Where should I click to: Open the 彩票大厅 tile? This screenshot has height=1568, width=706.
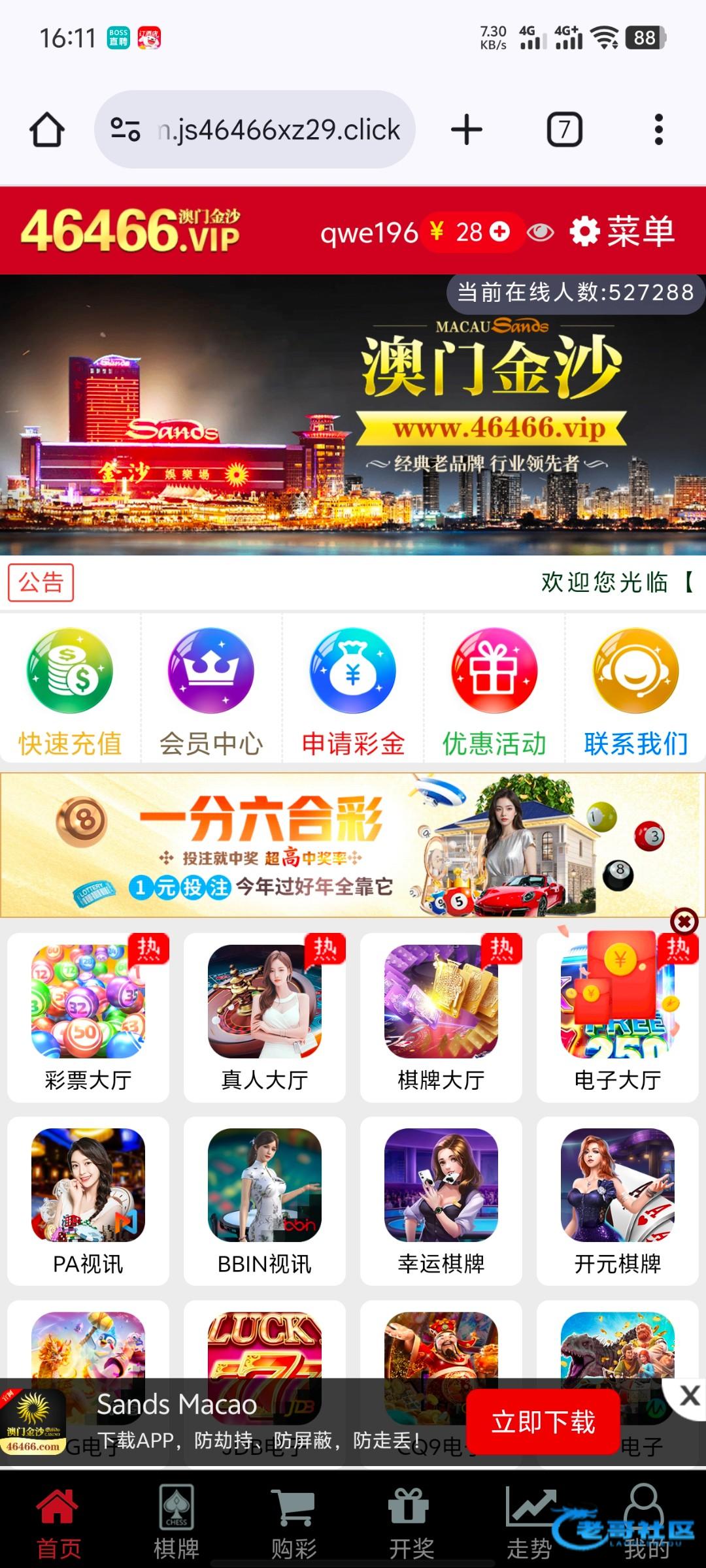click(x=88, y=1017)
